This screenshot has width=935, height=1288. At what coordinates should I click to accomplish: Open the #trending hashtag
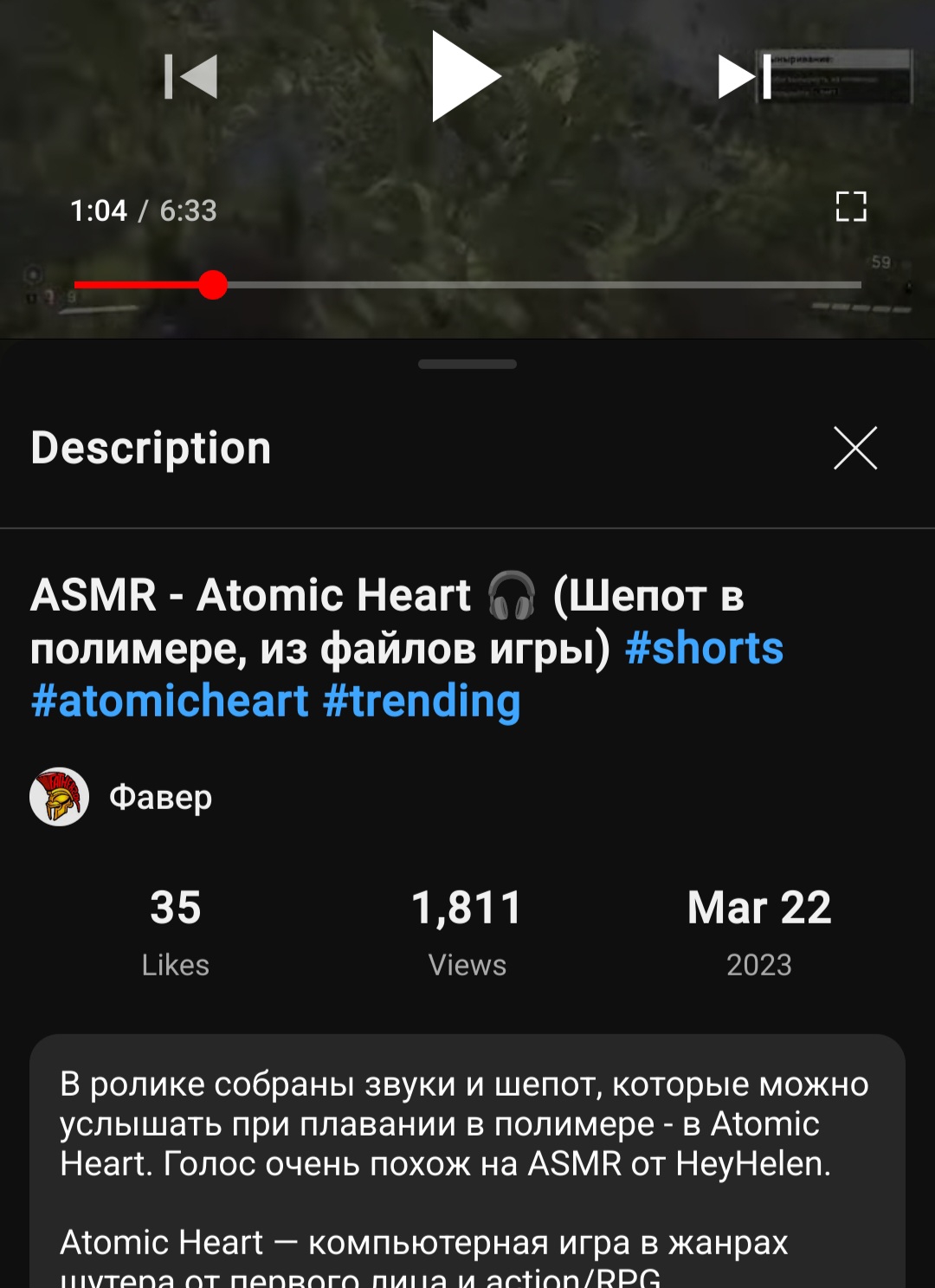(x=422, y=701)
